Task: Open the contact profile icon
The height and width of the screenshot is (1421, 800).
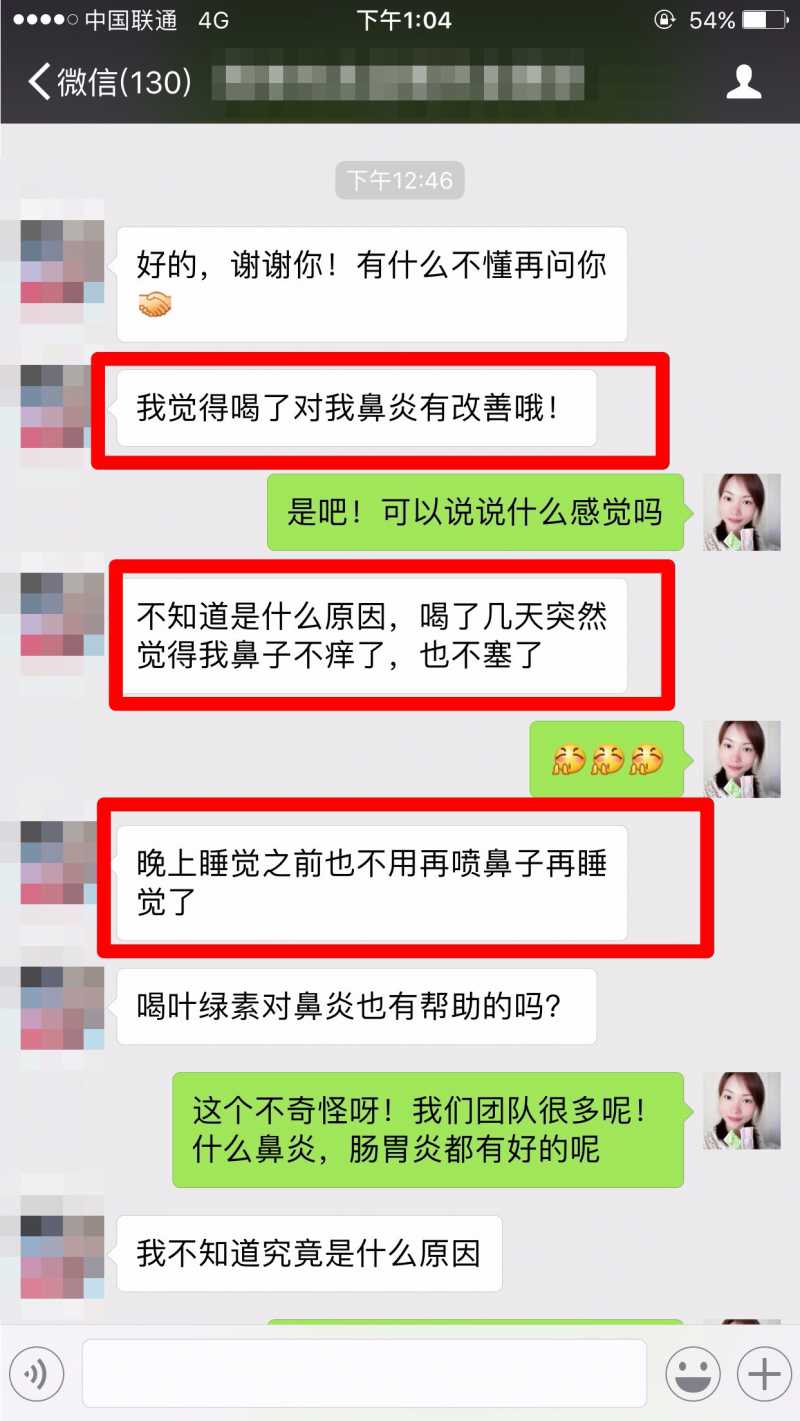Action: (744, 82)
